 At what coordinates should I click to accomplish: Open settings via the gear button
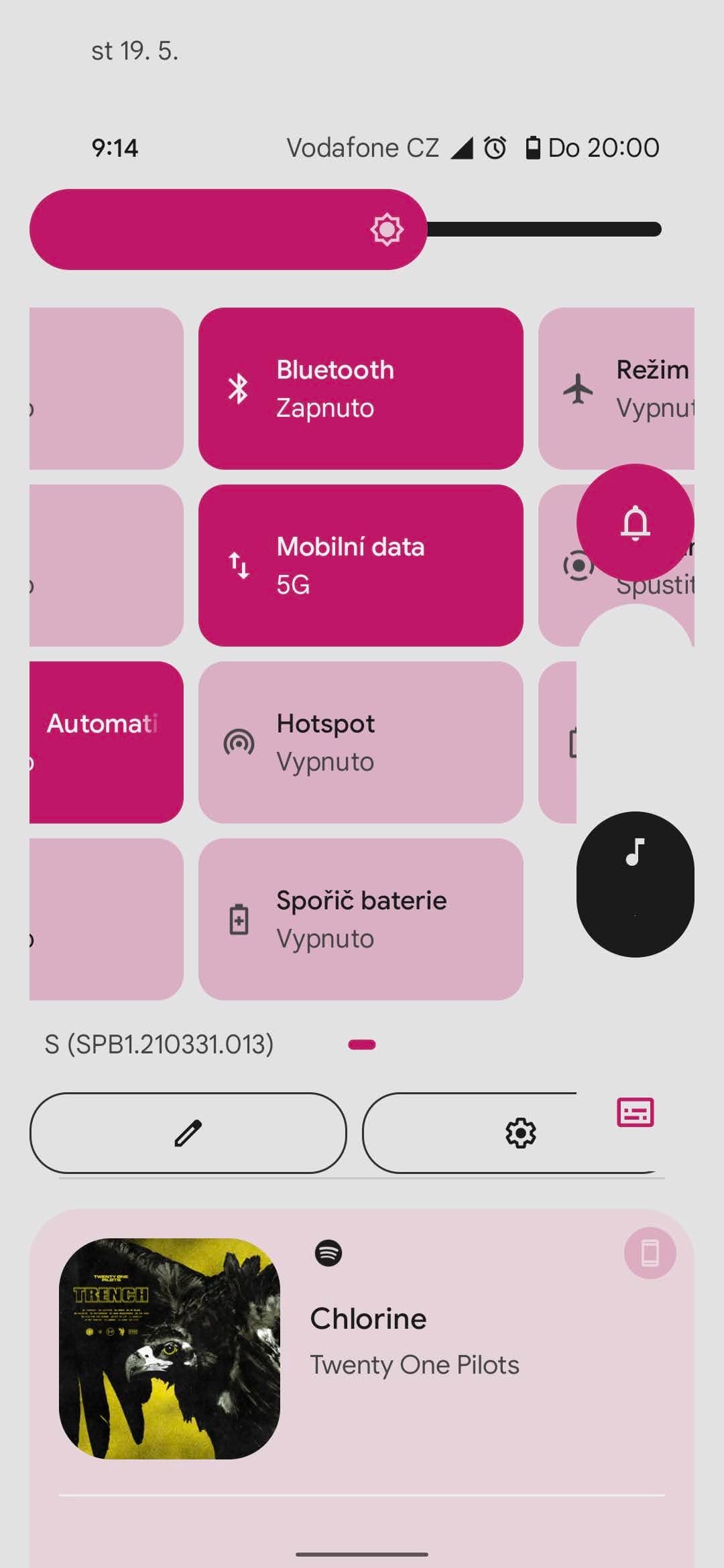pos(520,1133)
